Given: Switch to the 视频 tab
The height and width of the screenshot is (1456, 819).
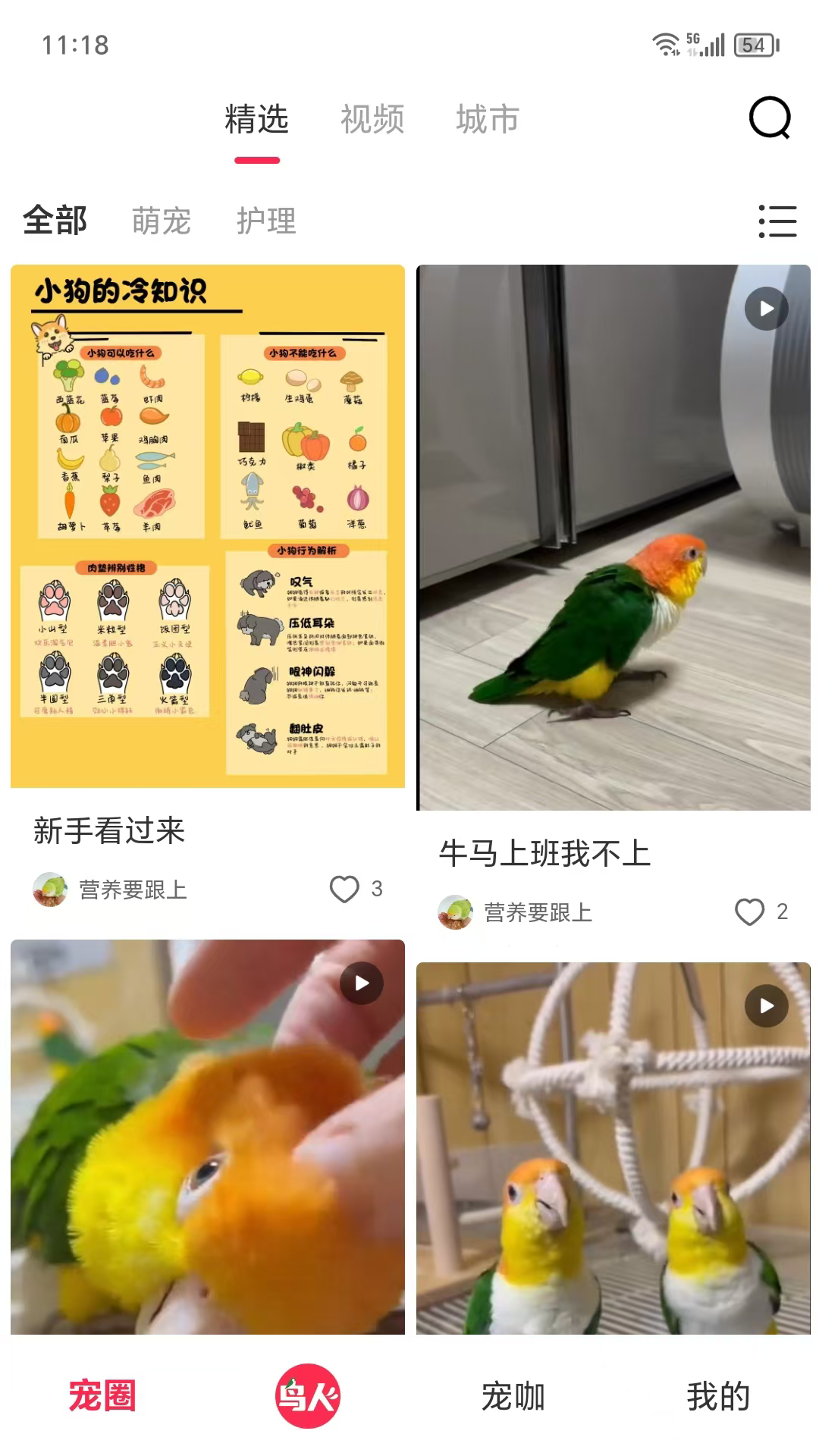Looking at the screenshot, I should point(372,120).
